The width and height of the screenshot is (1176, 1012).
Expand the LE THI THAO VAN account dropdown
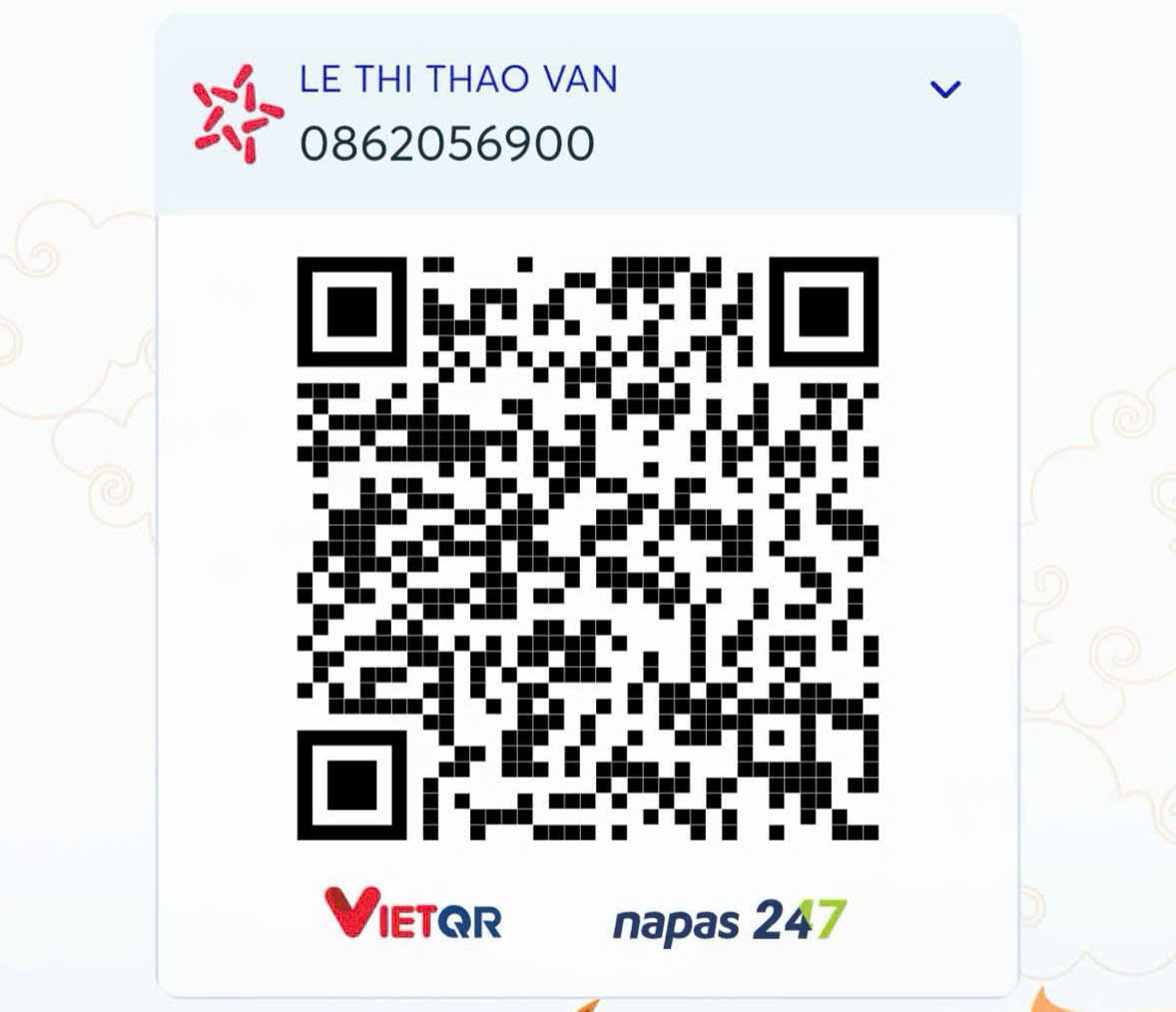pos(944,90)
